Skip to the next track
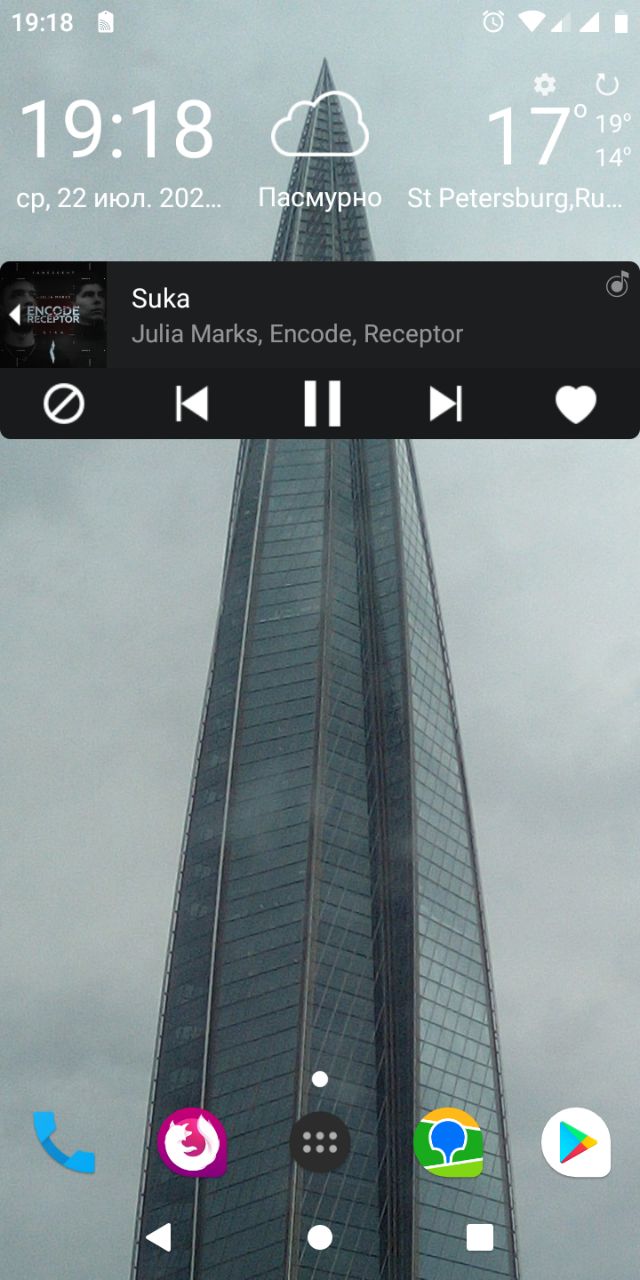The width and height of the screenshot is (640, 1280). pos(446,404)
